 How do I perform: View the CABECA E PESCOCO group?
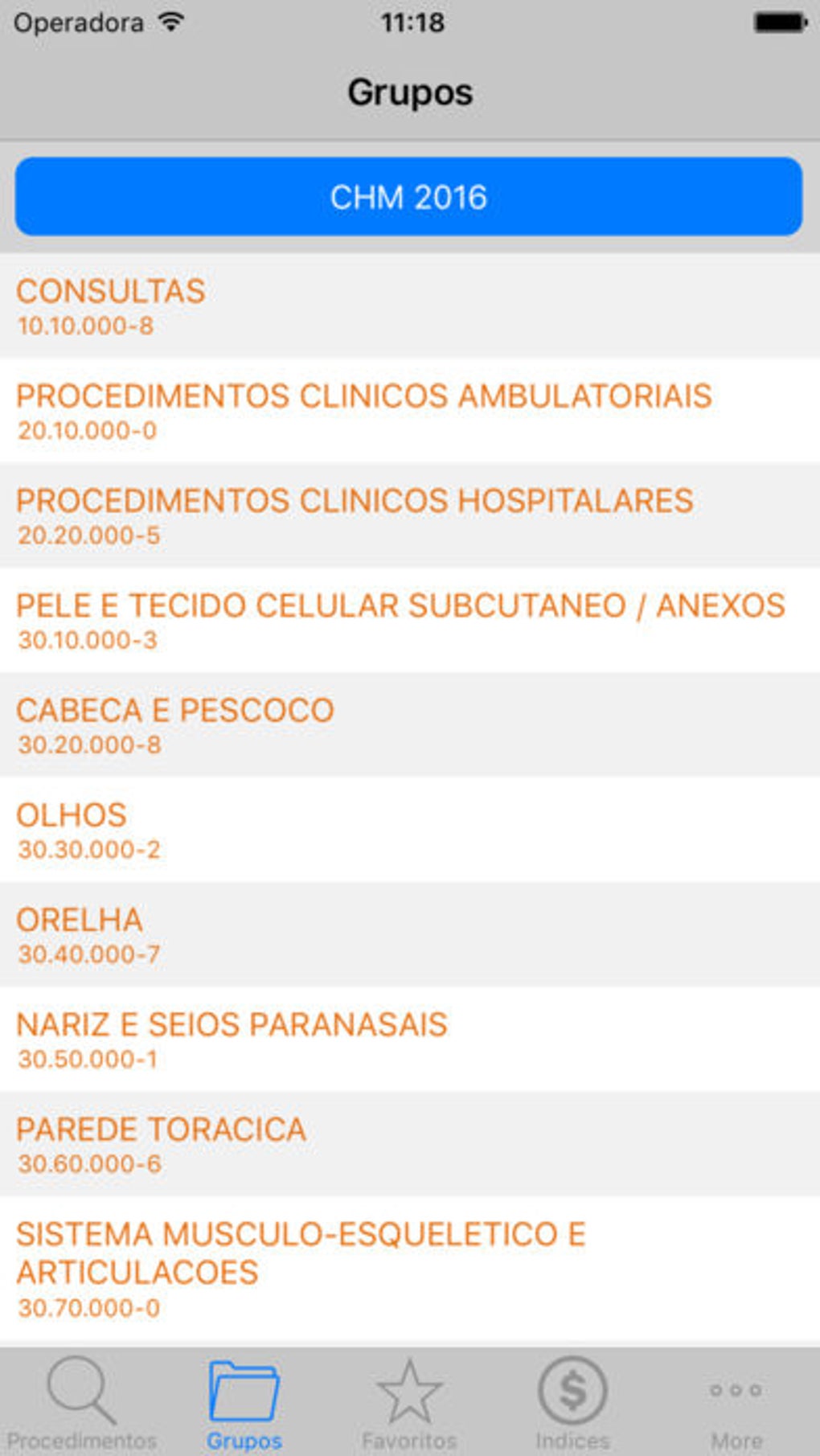tap(410, 725)
